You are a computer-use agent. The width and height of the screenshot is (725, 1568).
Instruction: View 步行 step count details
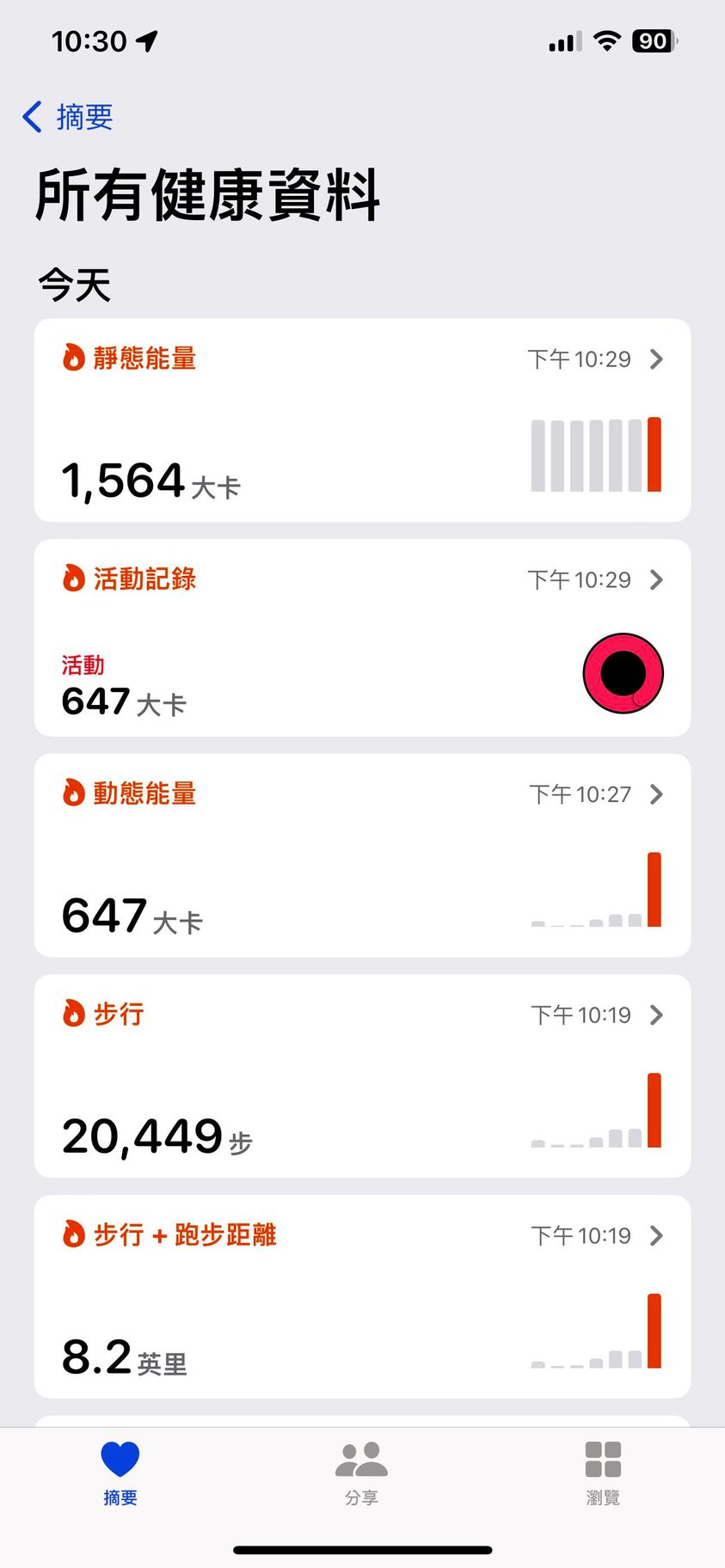click(362, 1075)
